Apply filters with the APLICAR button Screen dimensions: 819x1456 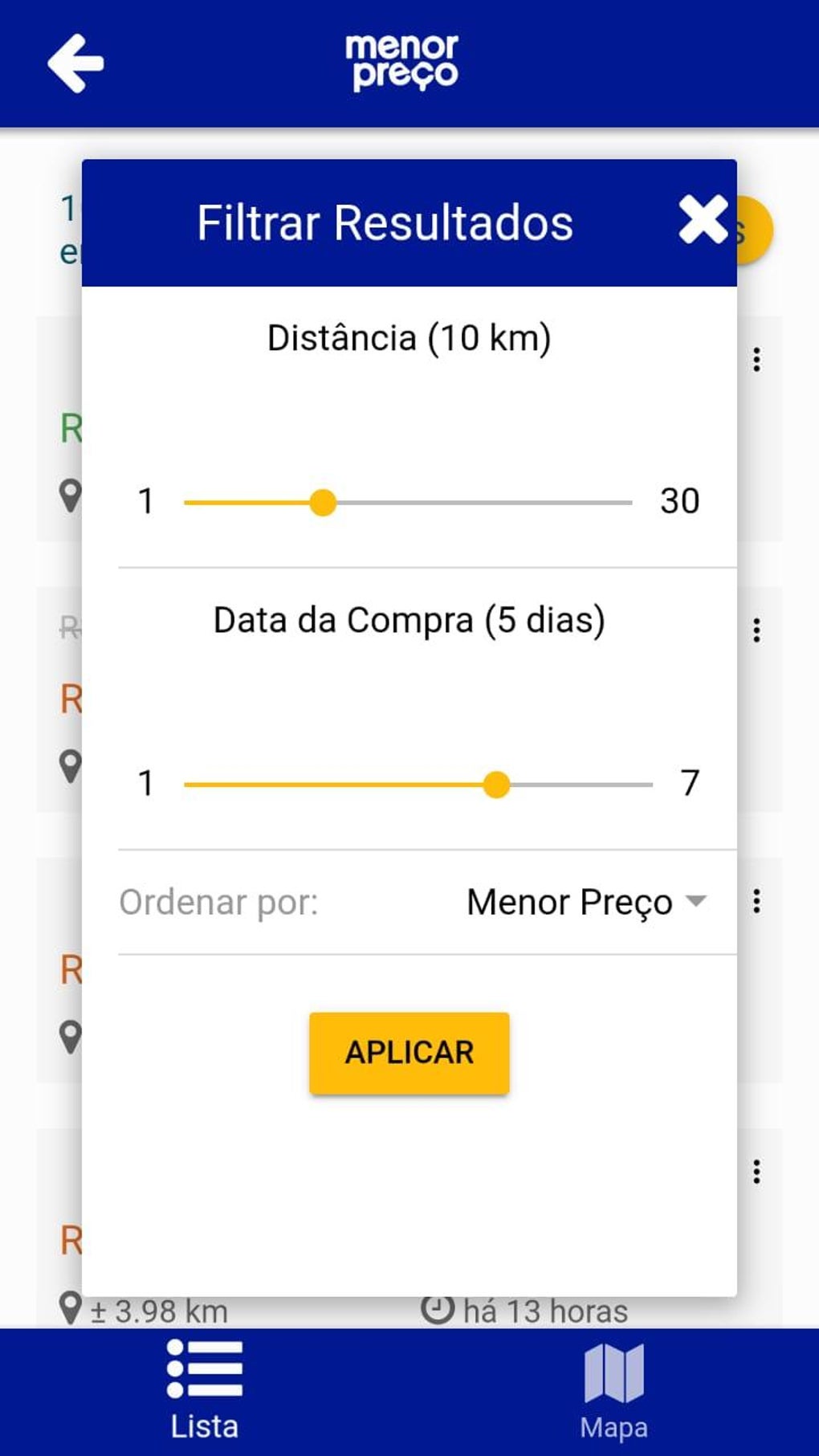click(409, 1052)
